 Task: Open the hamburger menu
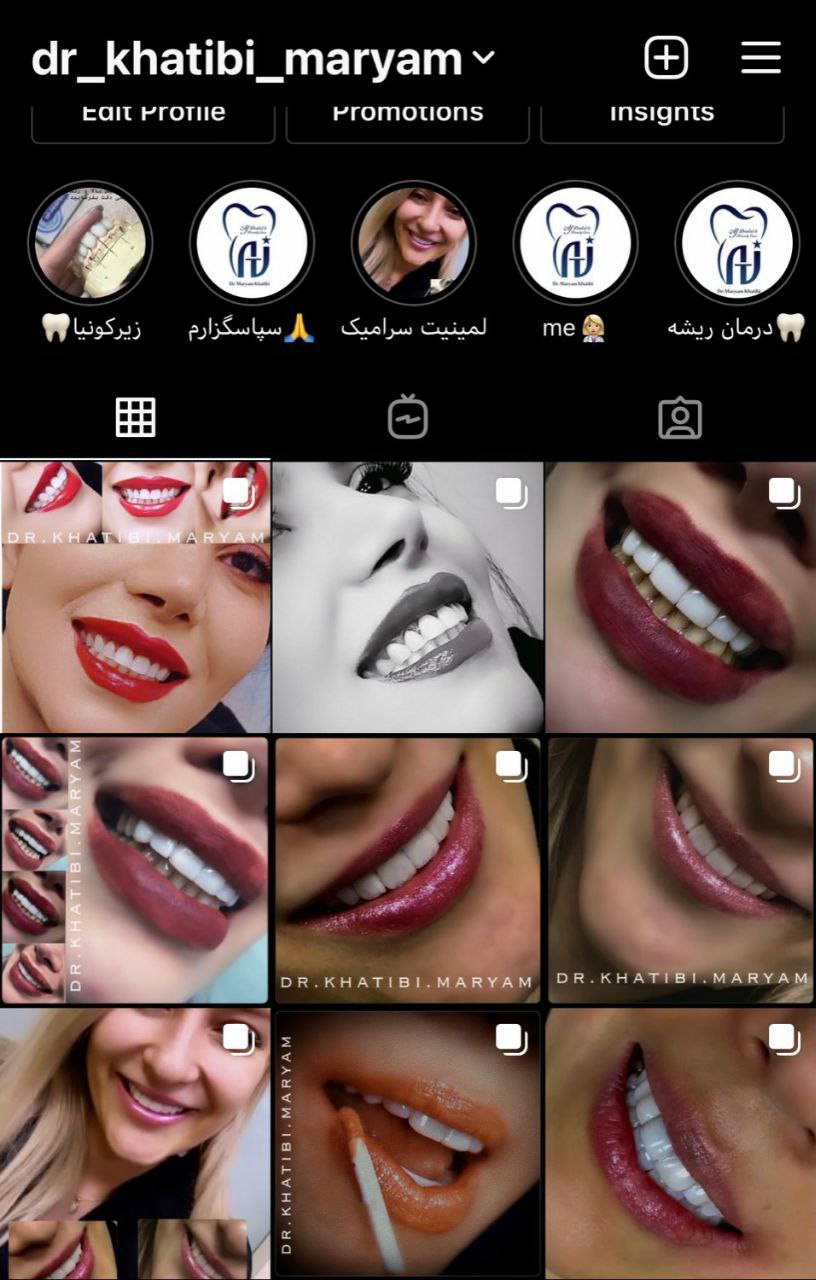point(760,58)
